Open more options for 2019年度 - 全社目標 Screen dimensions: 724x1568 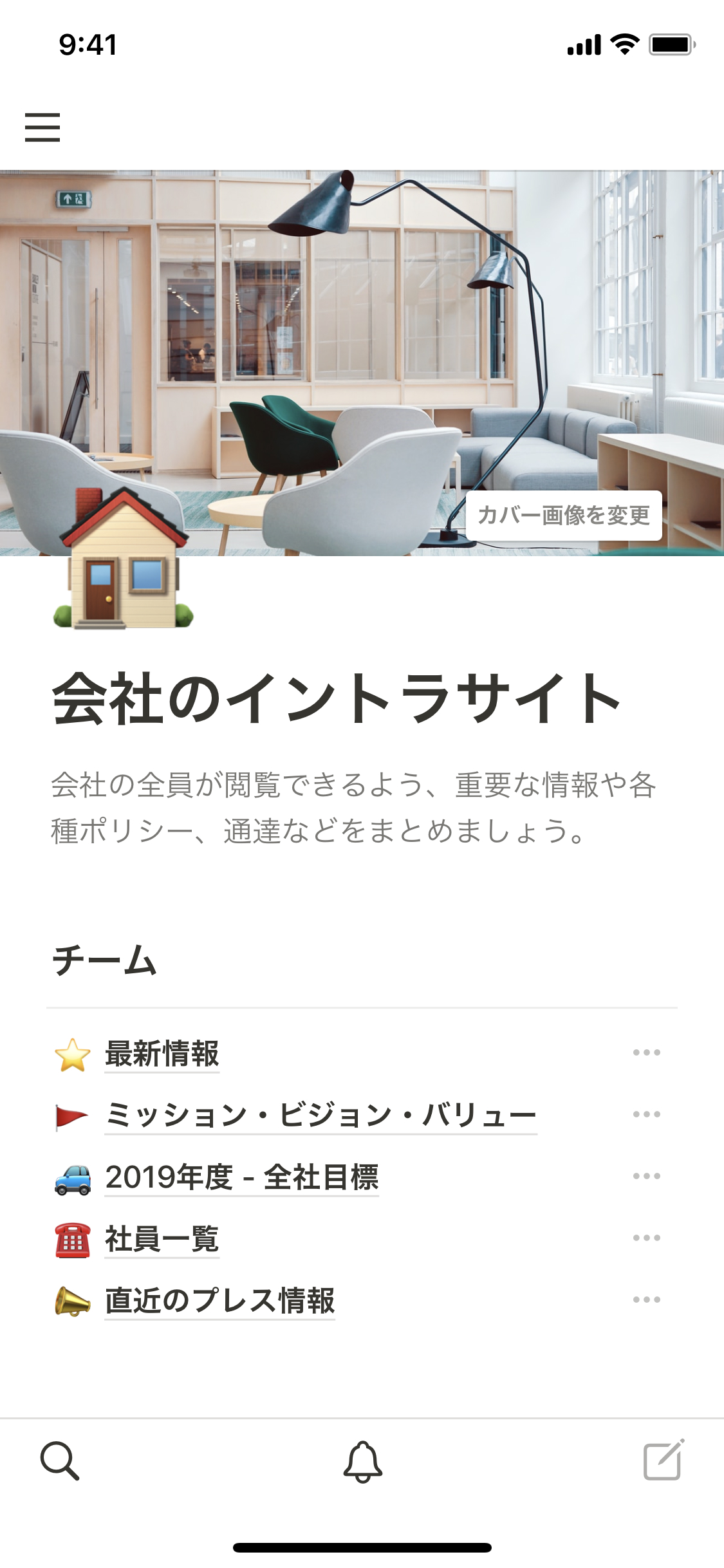click(x=646, y=1177)
